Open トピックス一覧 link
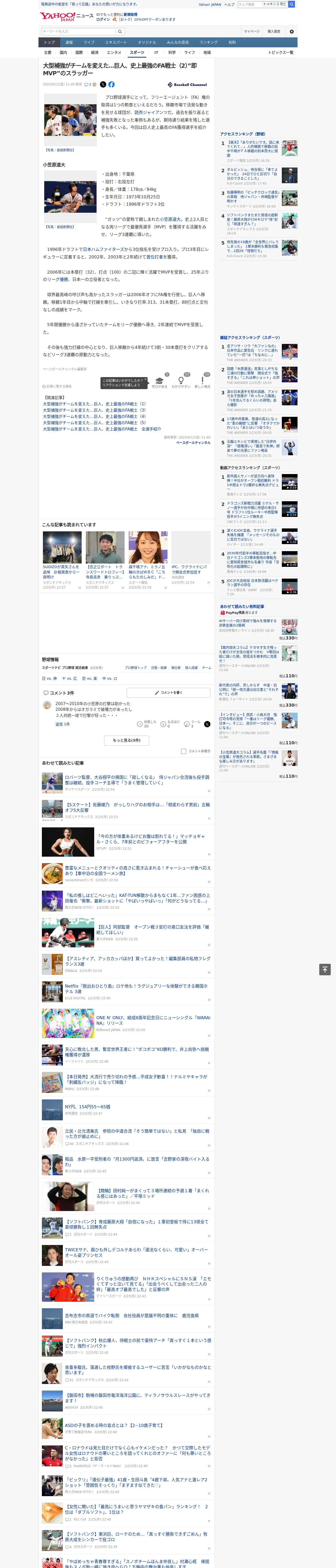Screen dimensions: 336x1568 tap(281, 52)
